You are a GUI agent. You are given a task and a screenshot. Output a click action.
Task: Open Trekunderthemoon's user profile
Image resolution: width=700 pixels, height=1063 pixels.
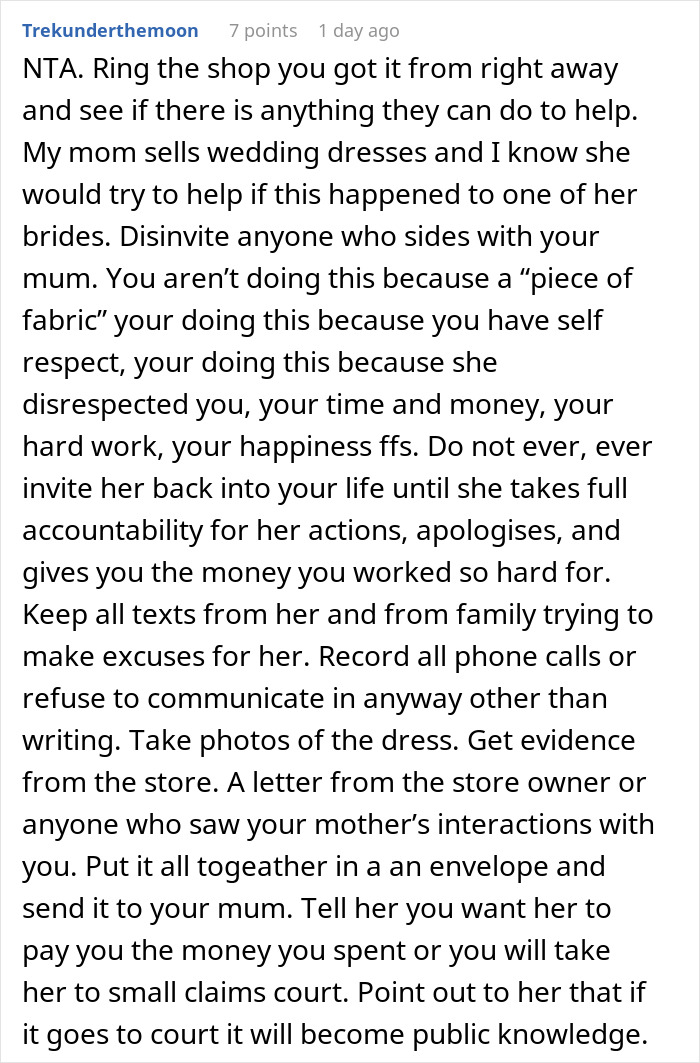point(110,31)
